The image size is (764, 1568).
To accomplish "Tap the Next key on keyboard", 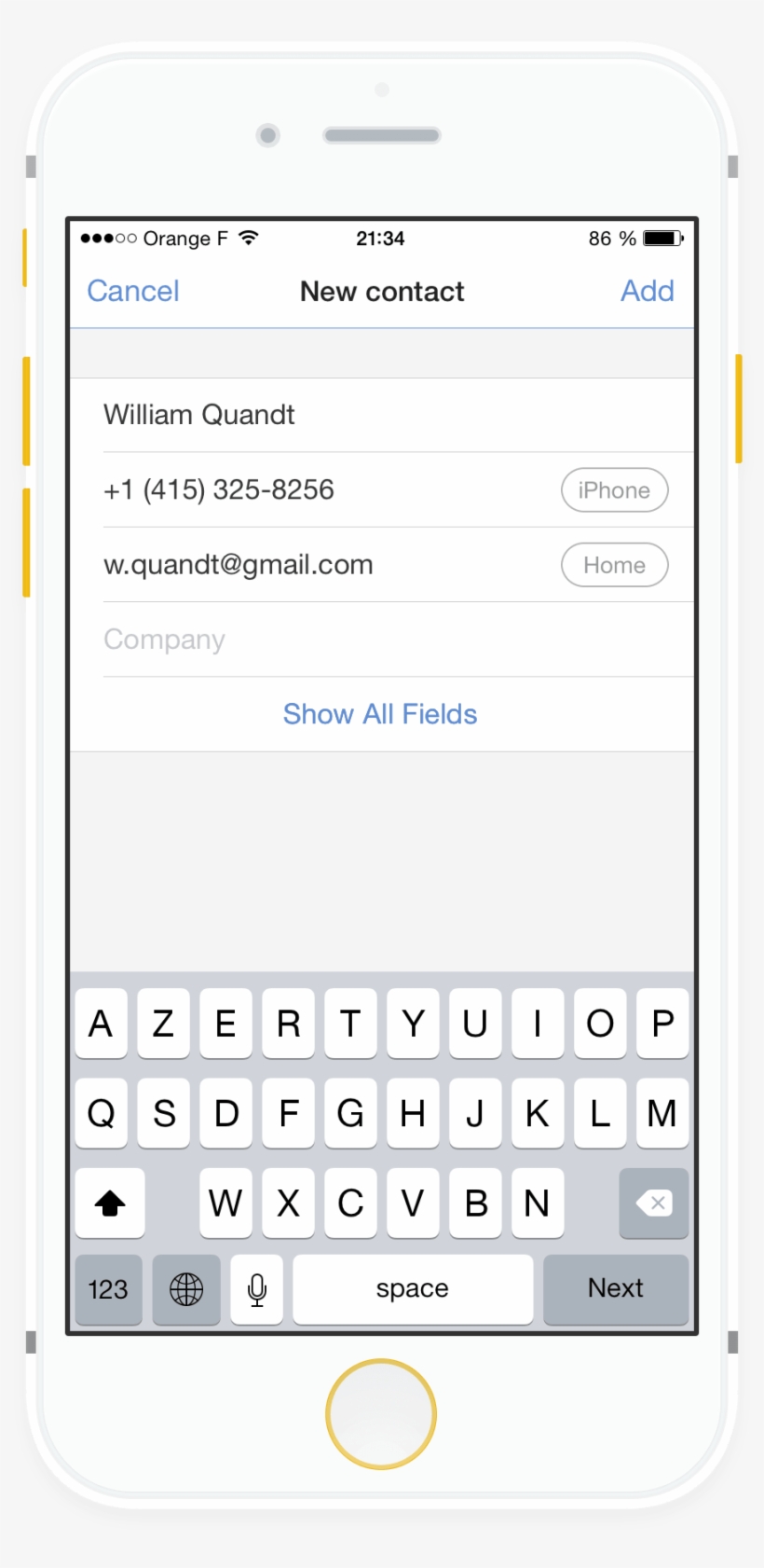I will click(x=616, y=1289).
